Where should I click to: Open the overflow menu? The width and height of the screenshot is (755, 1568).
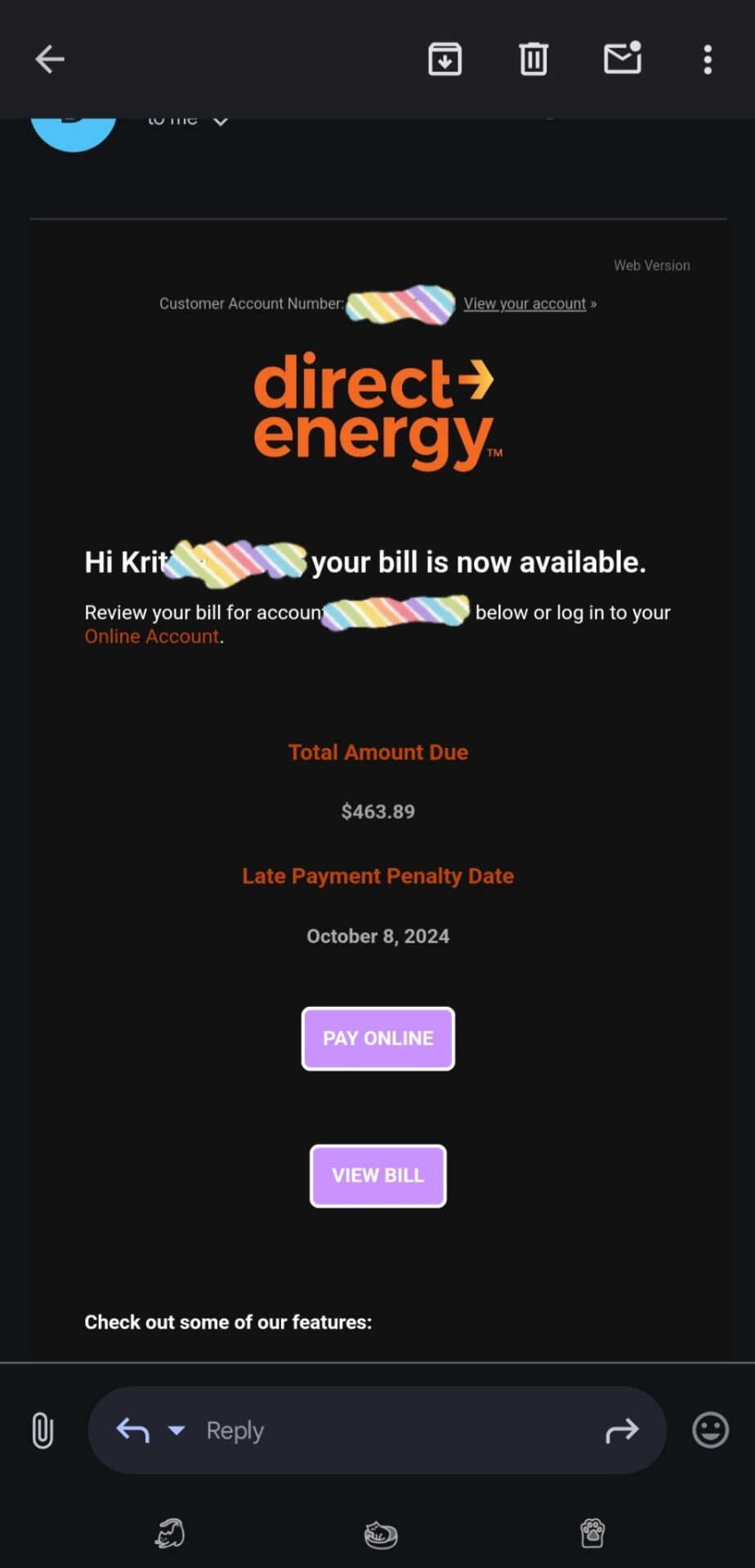(708, 59)
